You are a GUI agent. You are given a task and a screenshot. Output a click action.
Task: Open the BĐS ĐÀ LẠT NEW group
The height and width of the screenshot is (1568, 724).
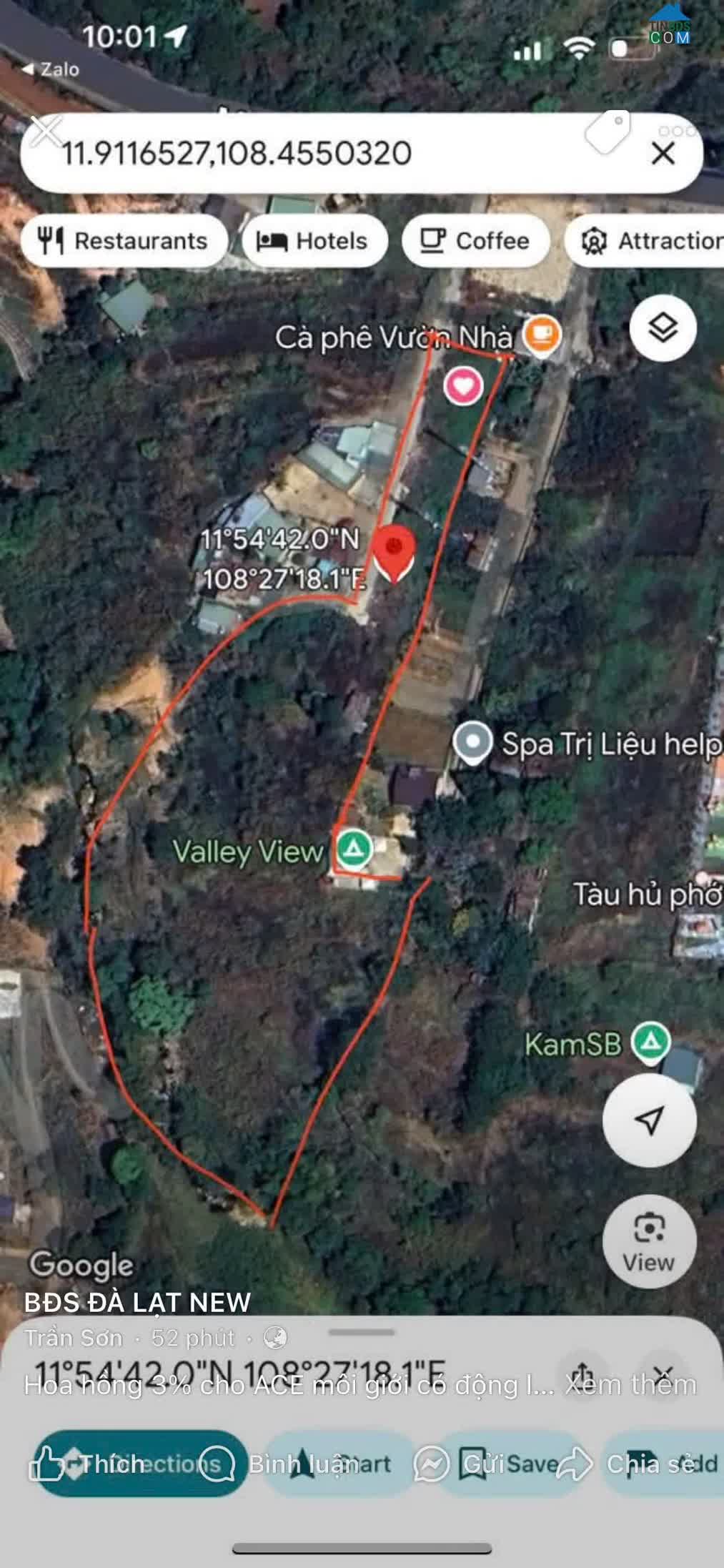[137, 1302]
